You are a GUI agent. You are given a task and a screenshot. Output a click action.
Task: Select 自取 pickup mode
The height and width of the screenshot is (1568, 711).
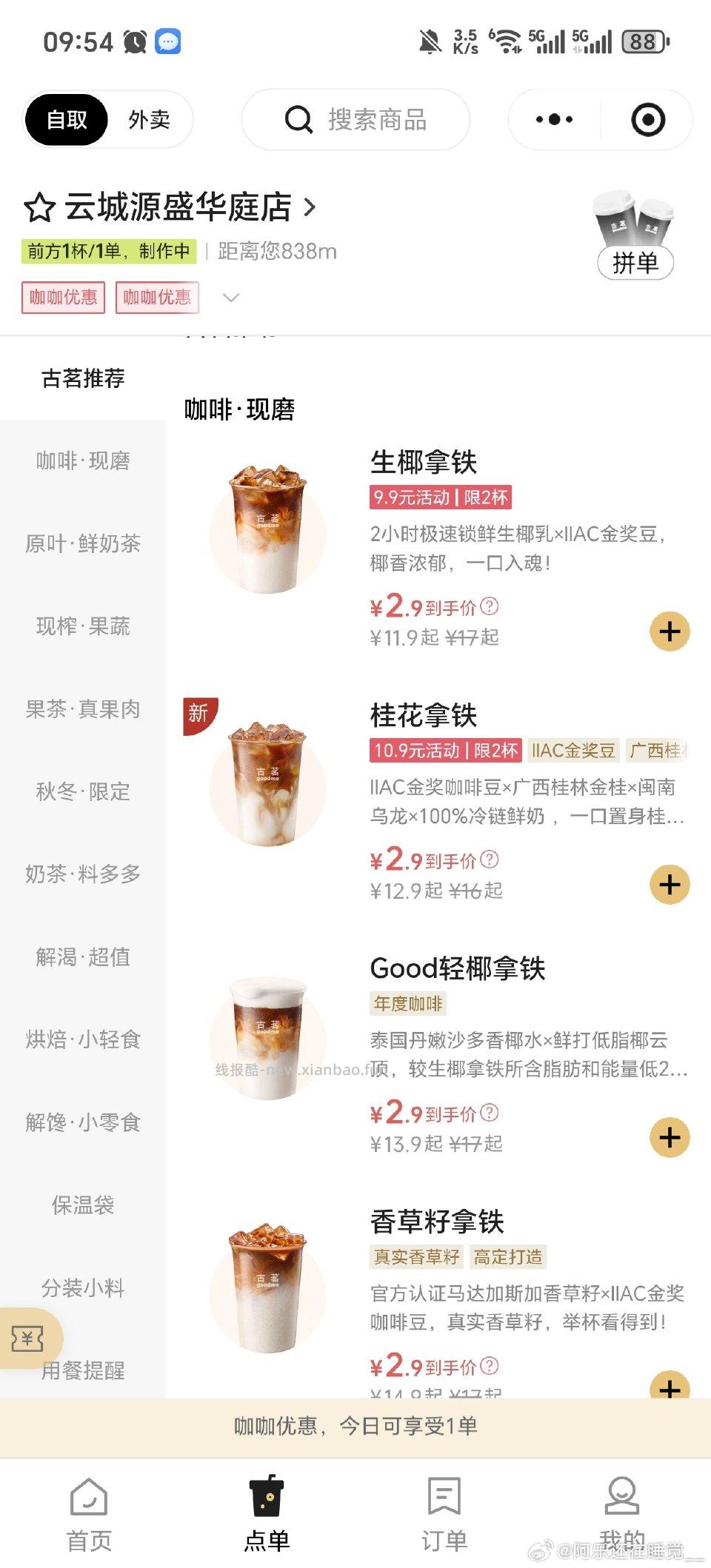(x=65, y=119)
